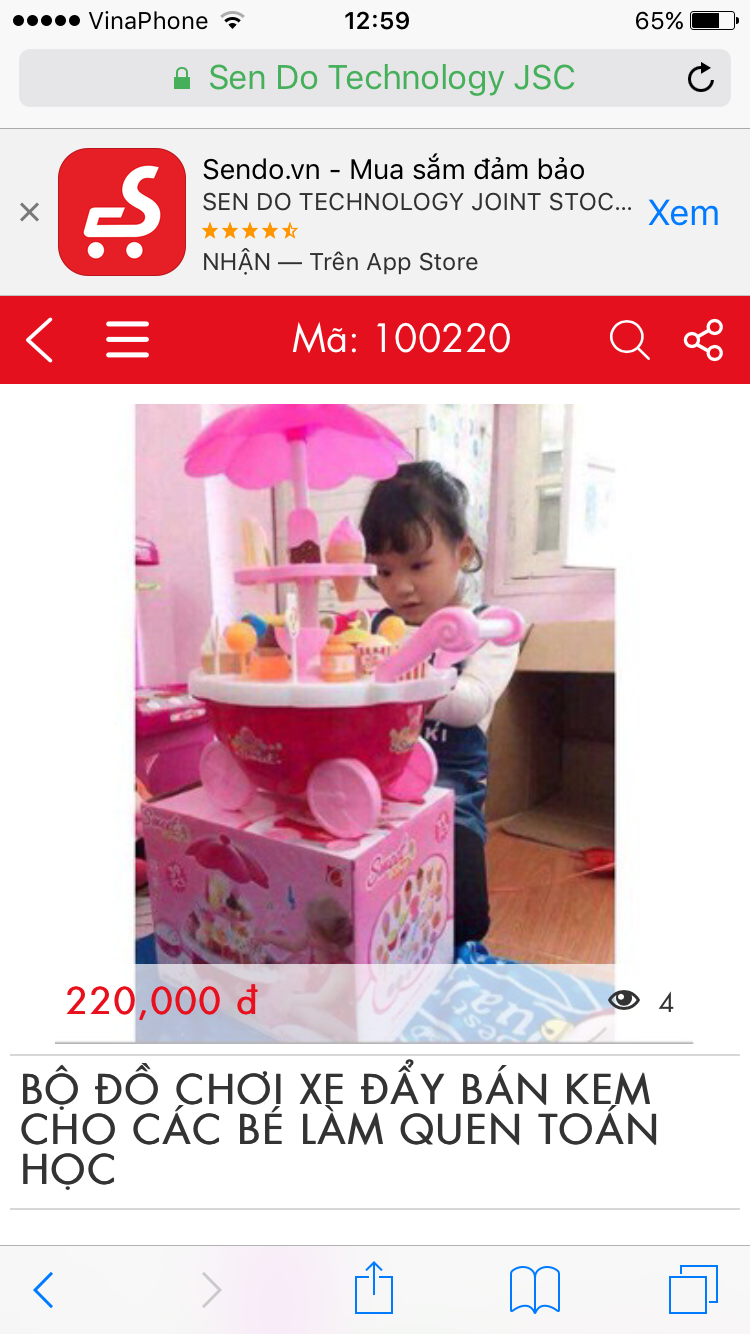The width and height of the screenshot is (750, 1334).
Task: Share this product listing
Action: (x=704, y=340)
